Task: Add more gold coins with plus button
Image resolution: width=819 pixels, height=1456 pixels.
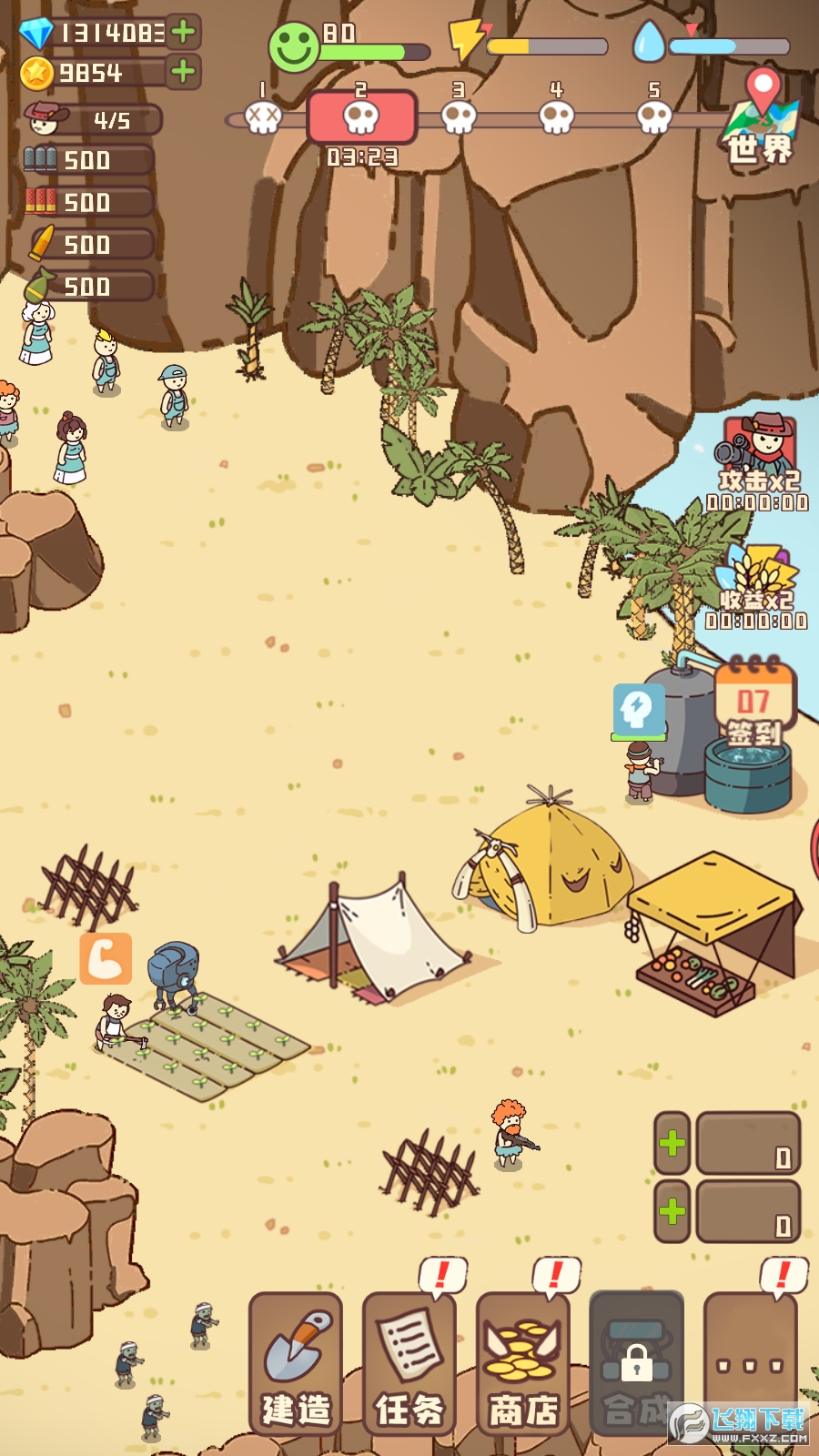Action: coord(184,71)
